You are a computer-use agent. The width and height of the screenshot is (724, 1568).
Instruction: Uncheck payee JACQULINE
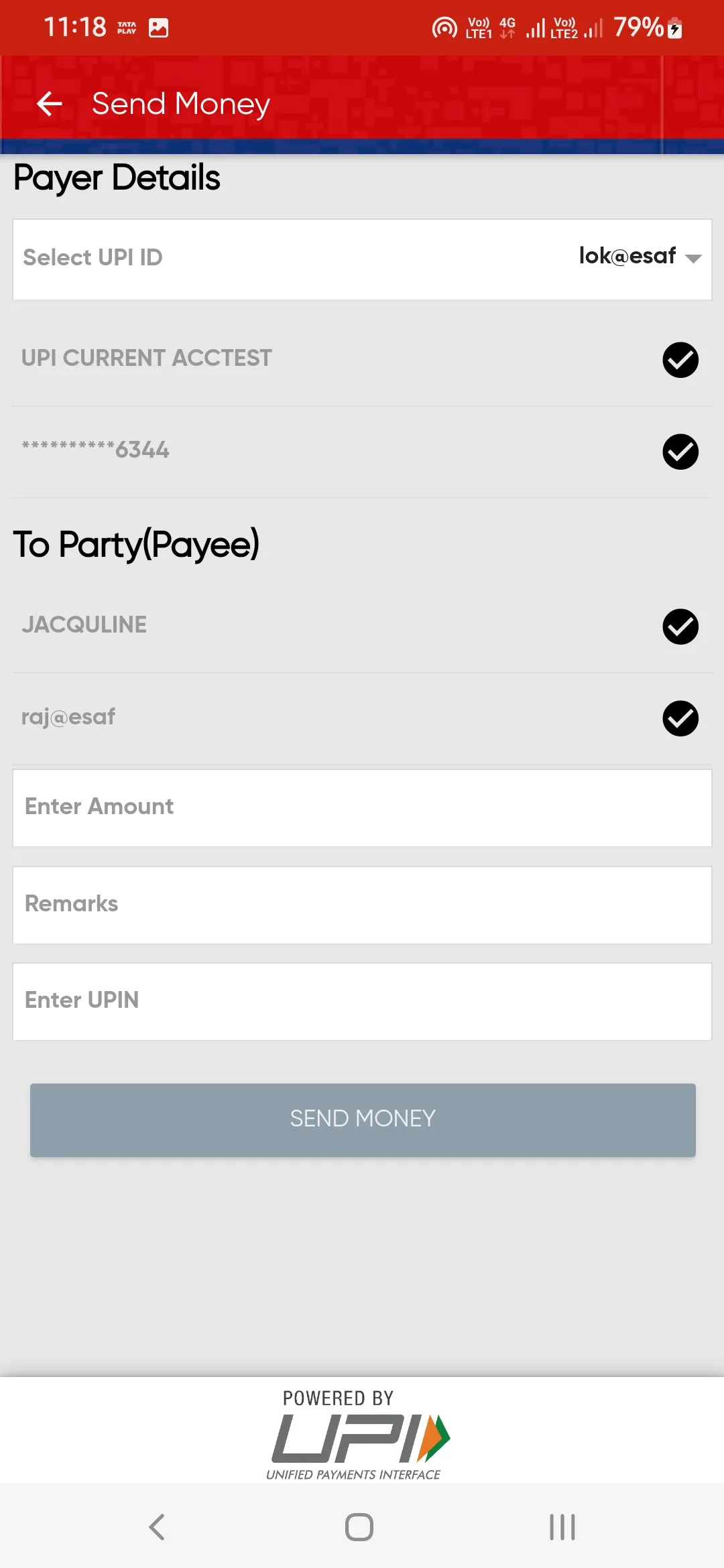click(680, 627)
